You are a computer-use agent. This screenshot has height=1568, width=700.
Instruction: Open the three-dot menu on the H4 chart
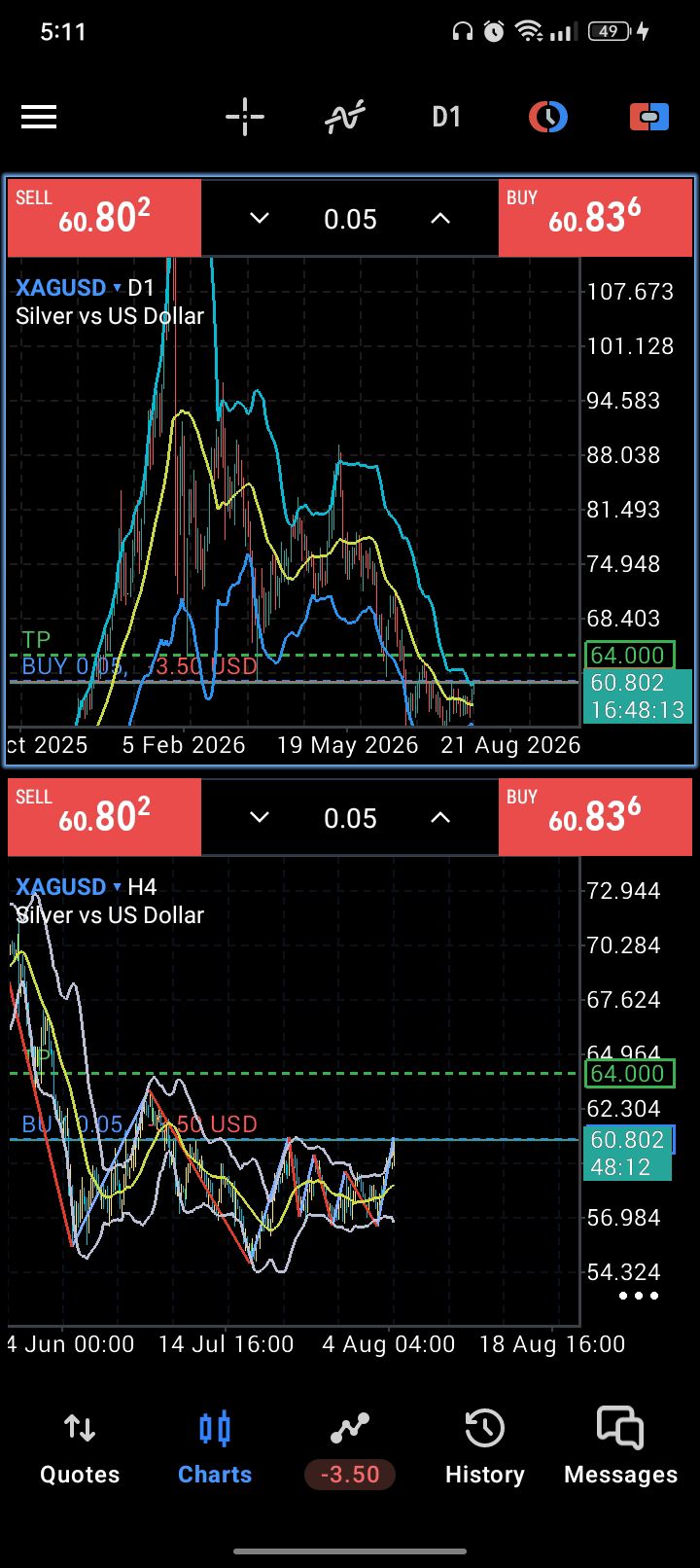[x=639, y=1296]
